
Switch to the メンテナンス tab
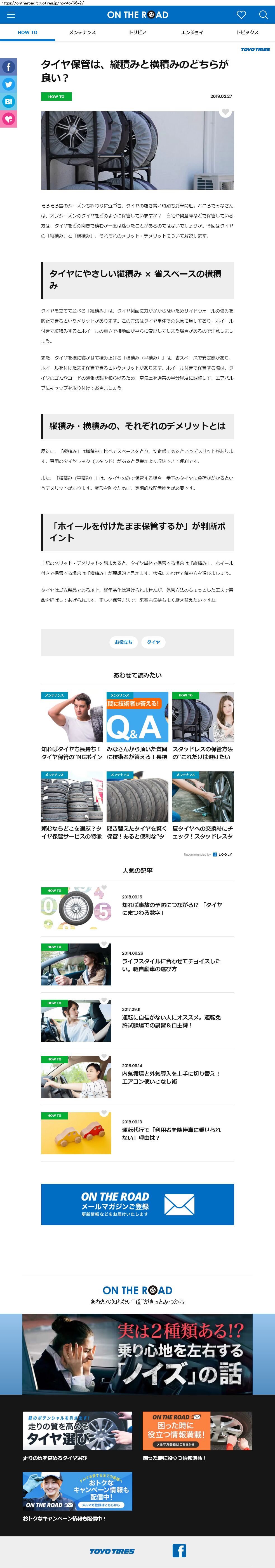click(82, 32)
